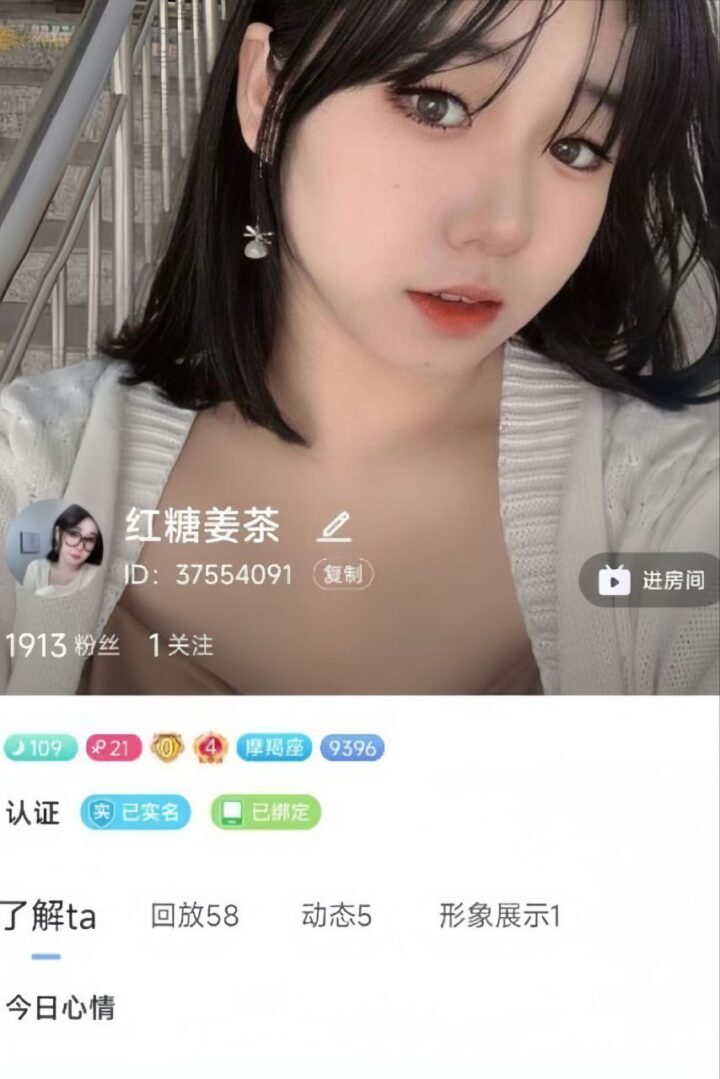
Task: Enter the live room via 进房间
Action: [652, 580]
